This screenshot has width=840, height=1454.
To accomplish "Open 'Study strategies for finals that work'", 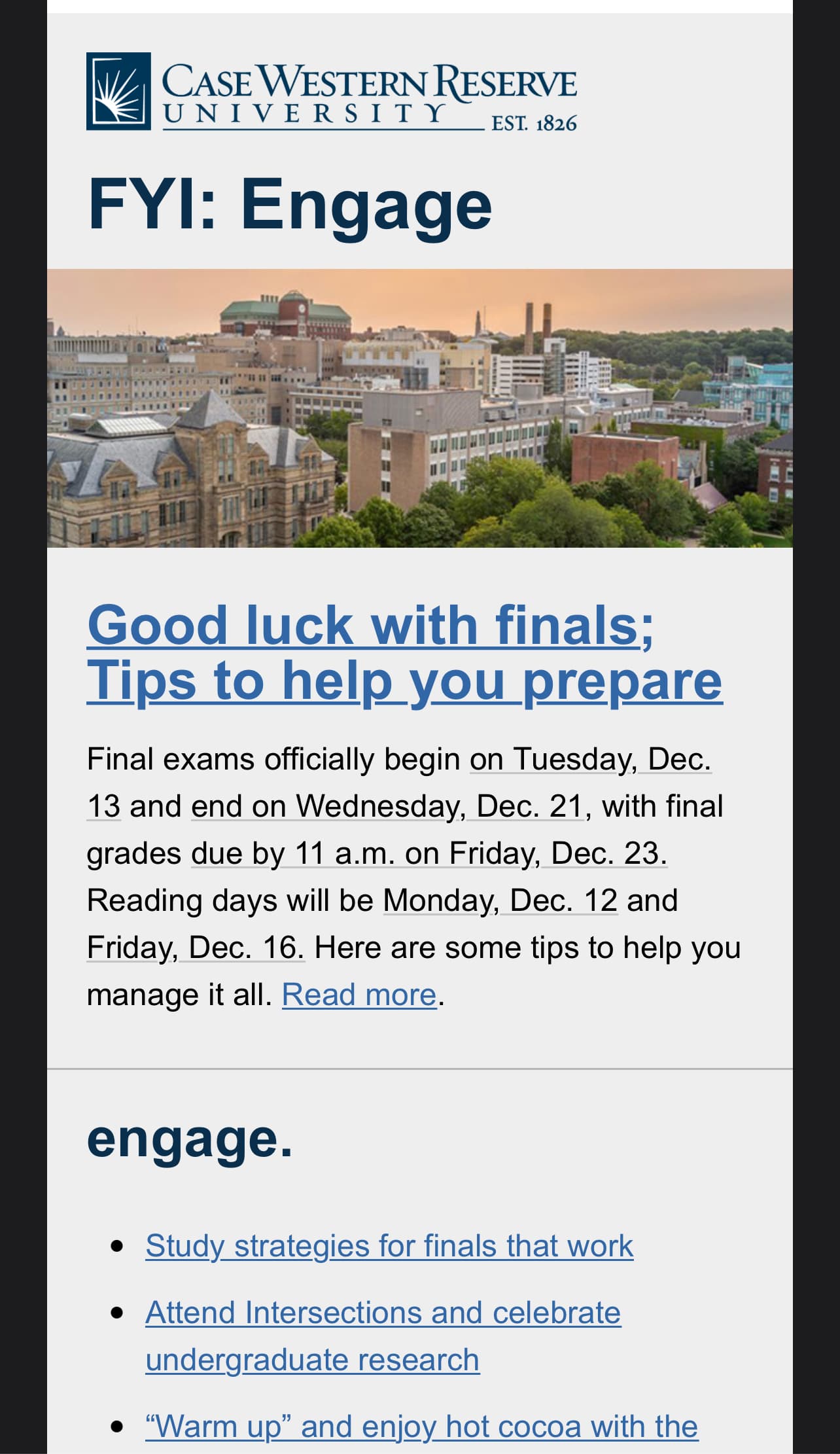I will 389,1246.
